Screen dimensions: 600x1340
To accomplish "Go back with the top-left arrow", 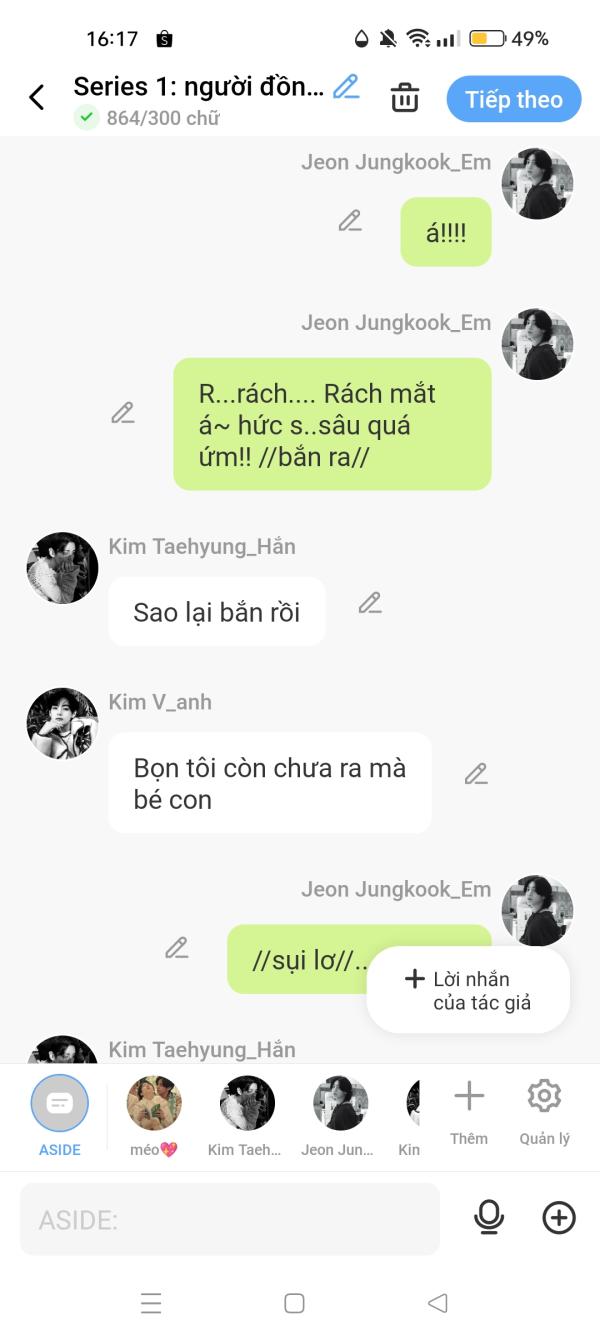I will pos(37,98).
